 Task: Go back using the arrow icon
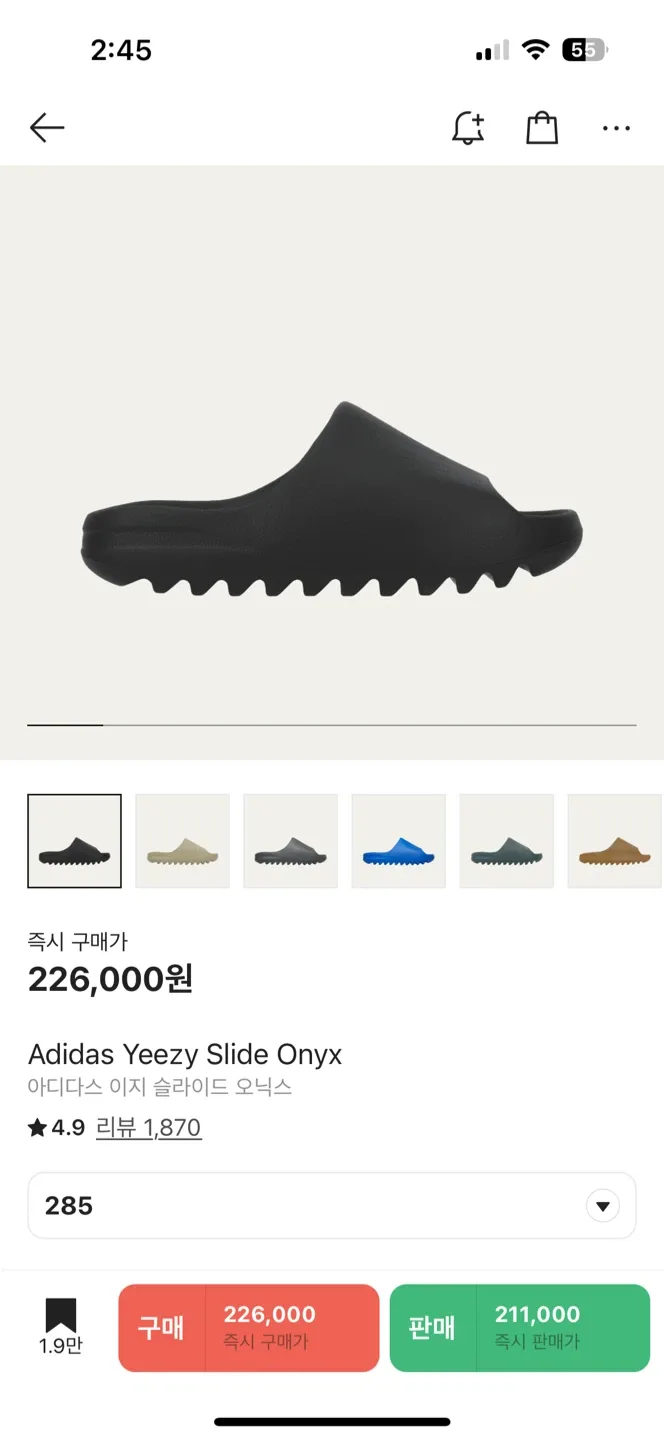coord(47,128)
